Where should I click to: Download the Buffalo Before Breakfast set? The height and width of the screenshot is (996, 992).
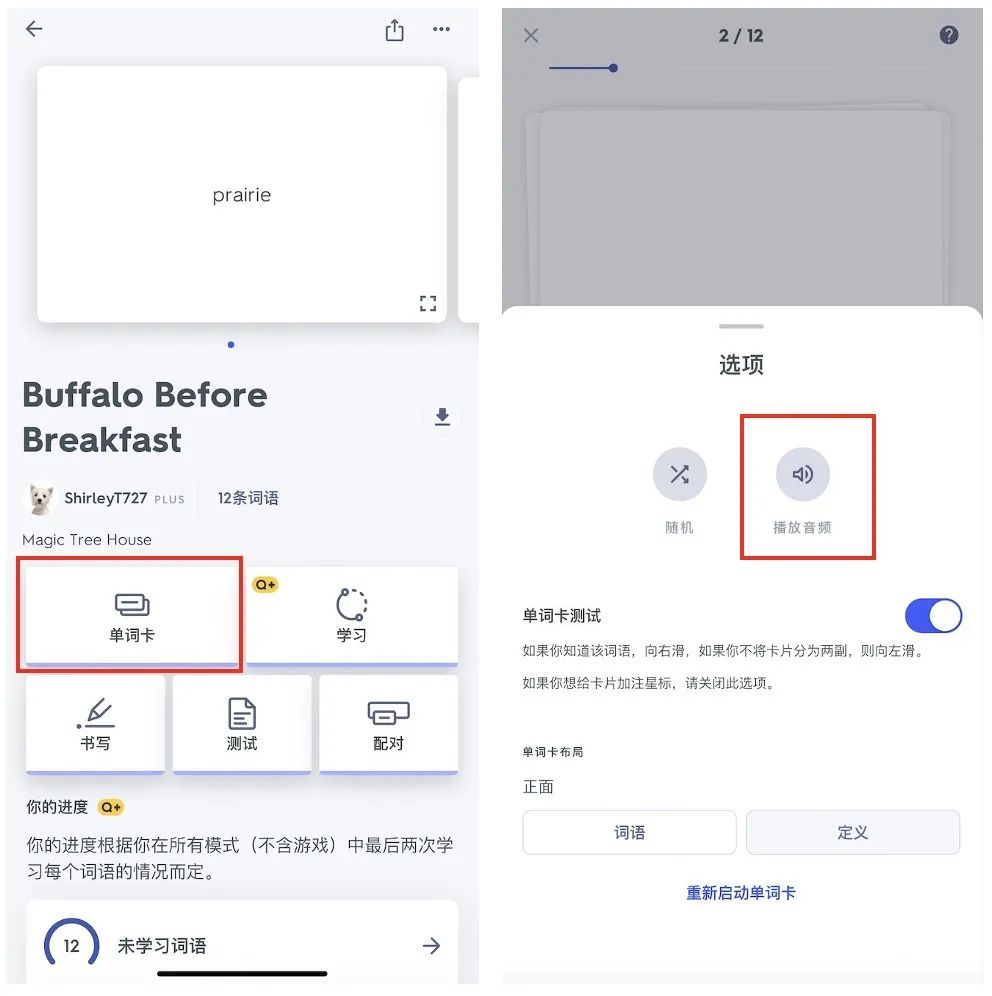(x=442, y=418)
